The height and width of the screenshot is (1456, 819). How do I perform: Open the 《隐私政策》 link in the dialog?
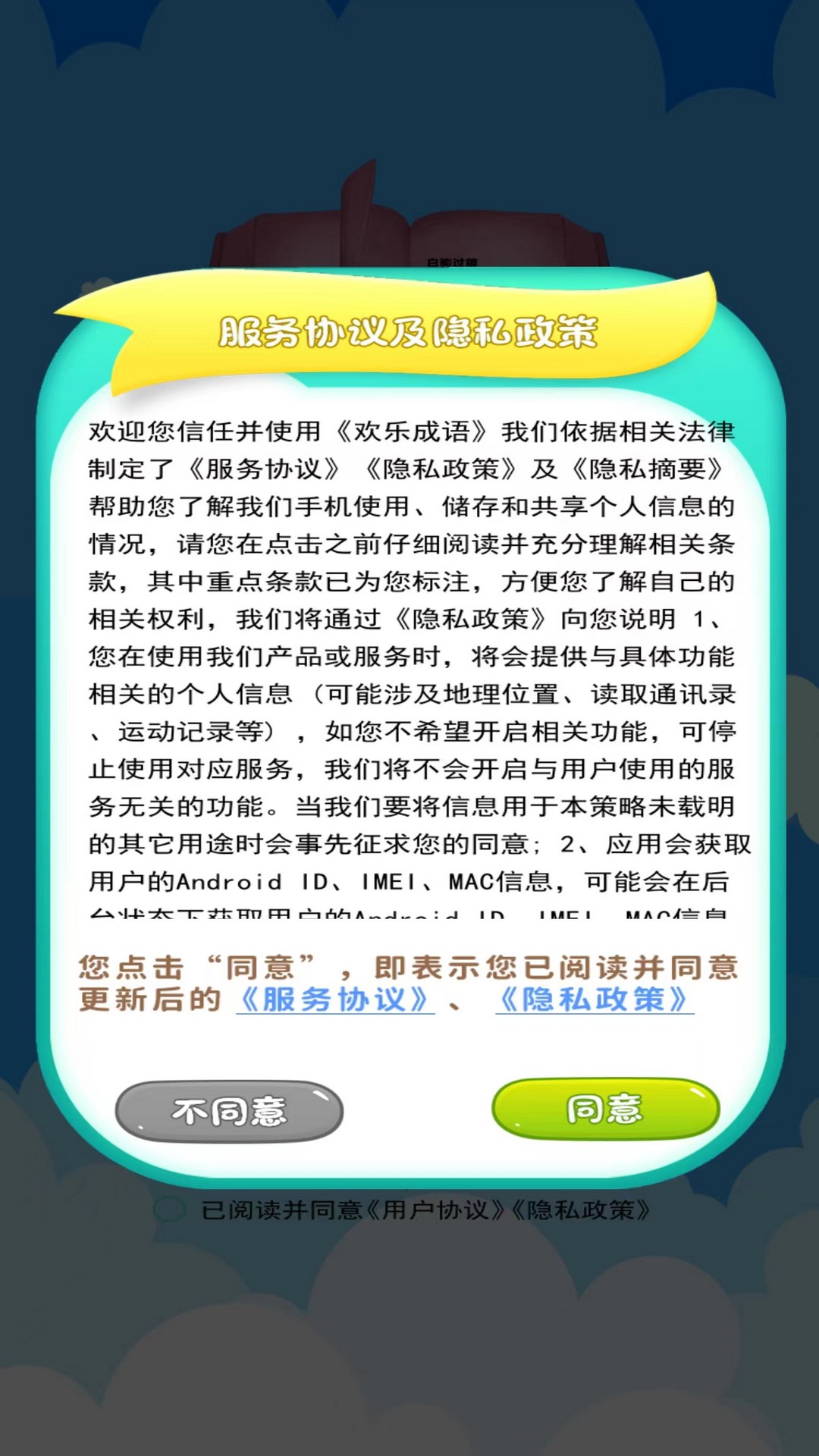point(595,999)
